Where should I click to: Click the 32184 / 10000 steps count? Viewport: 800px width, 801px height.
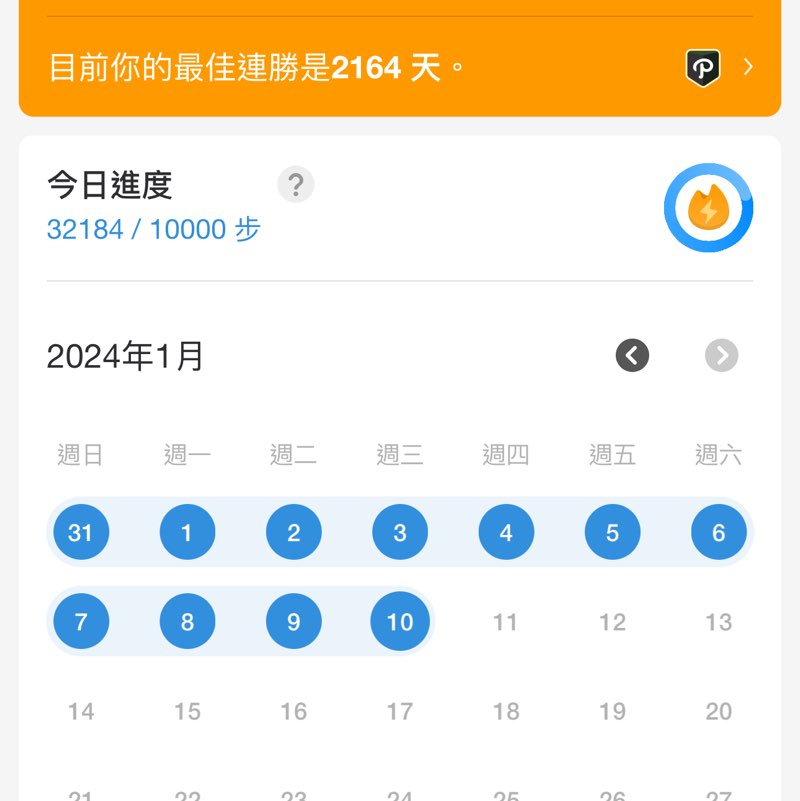[x=152, y=229]
